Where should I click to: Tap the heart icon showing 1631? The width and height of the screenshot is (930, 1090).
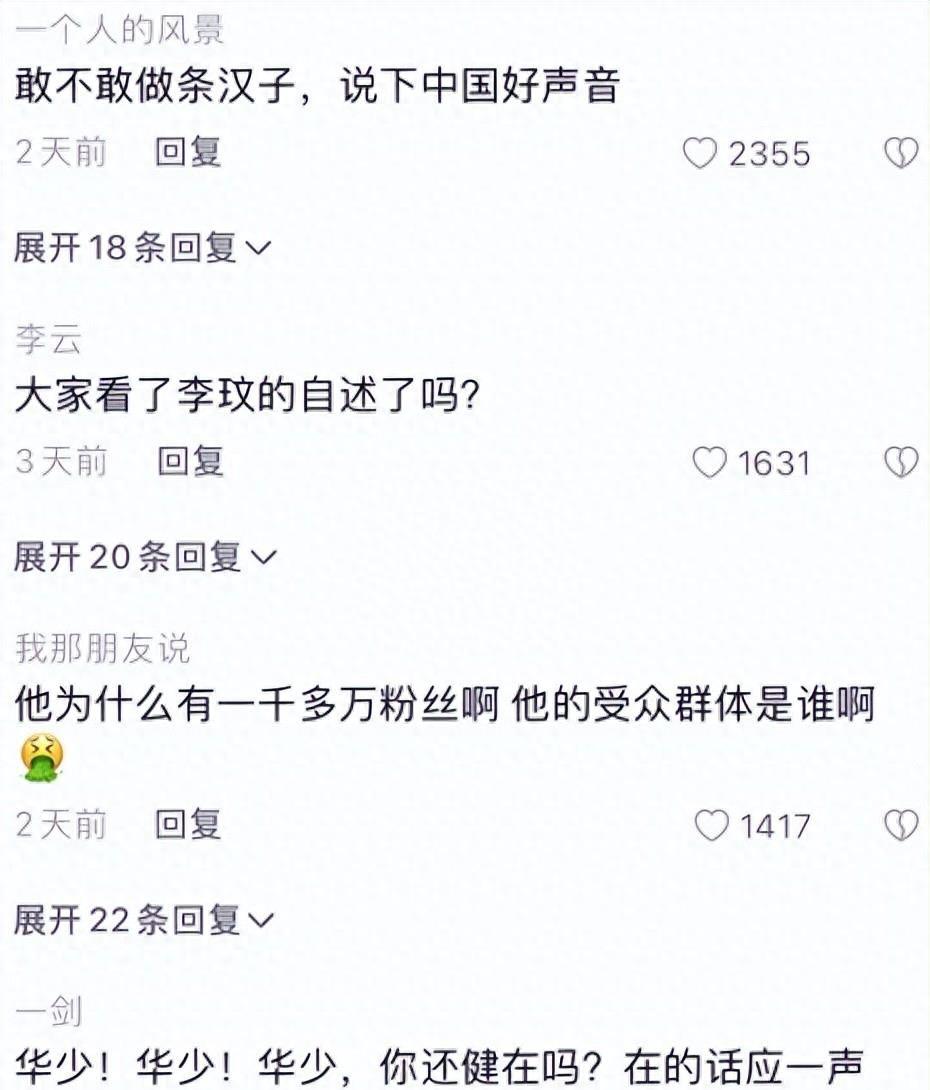(711, 462)
